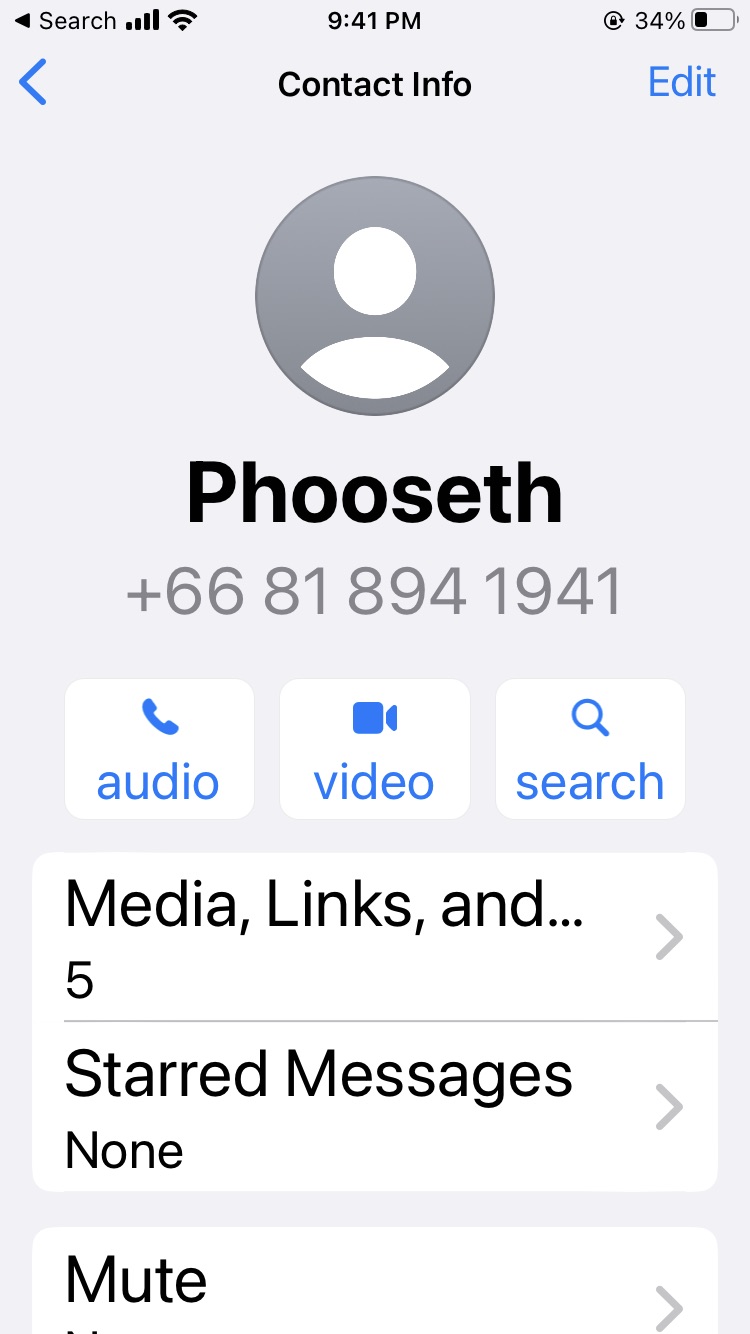Open Starred Messages
The height and width of the screenshot is (1334, 750).
pyautogui.click(x=375, y=1107)
